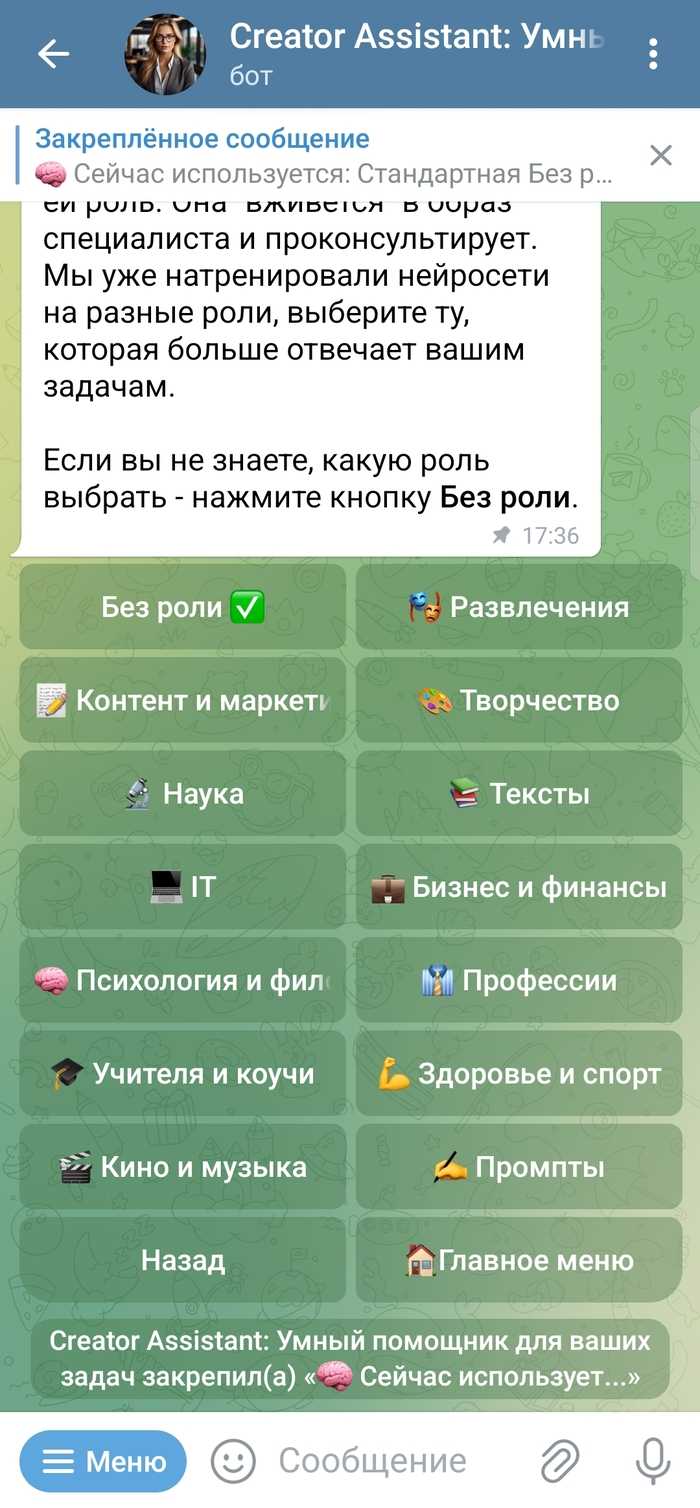Viewport: 700px width, 1508px height.
Task: Open the three-dot overflow menu
Action: pos(653,54)
